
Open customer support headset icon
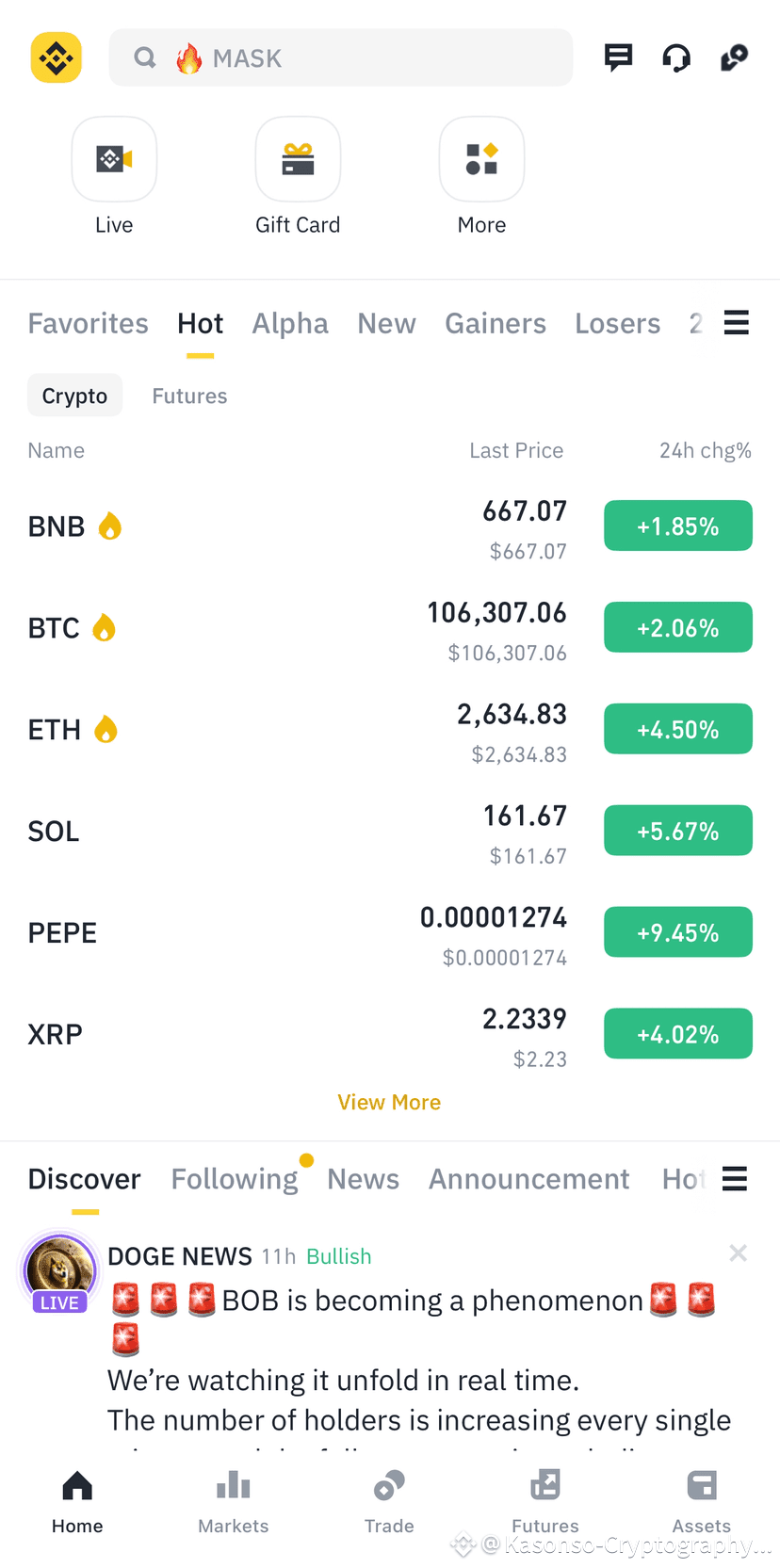pos(676,57)
